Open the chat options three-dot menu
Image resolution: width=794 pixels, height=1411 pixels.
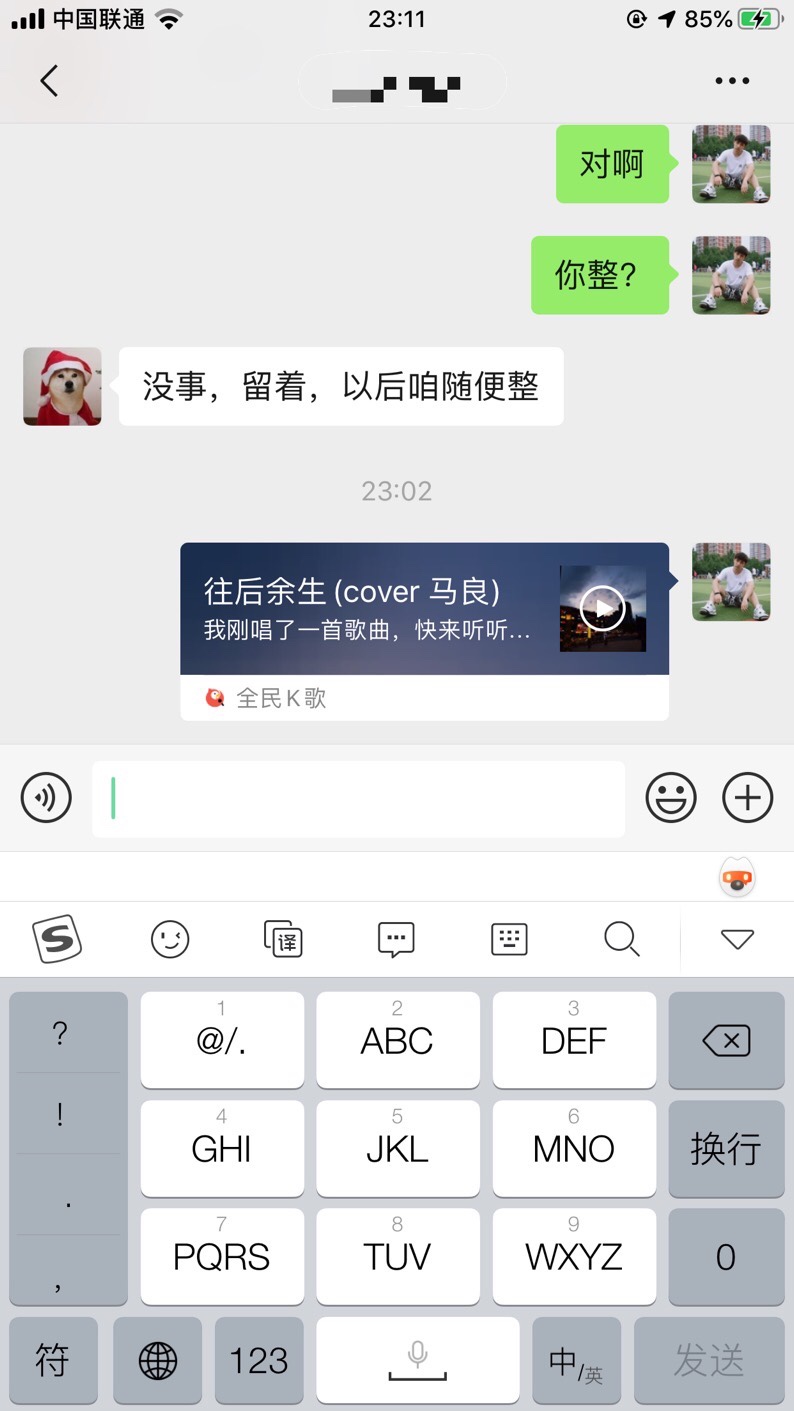click(x=732, y=81)
